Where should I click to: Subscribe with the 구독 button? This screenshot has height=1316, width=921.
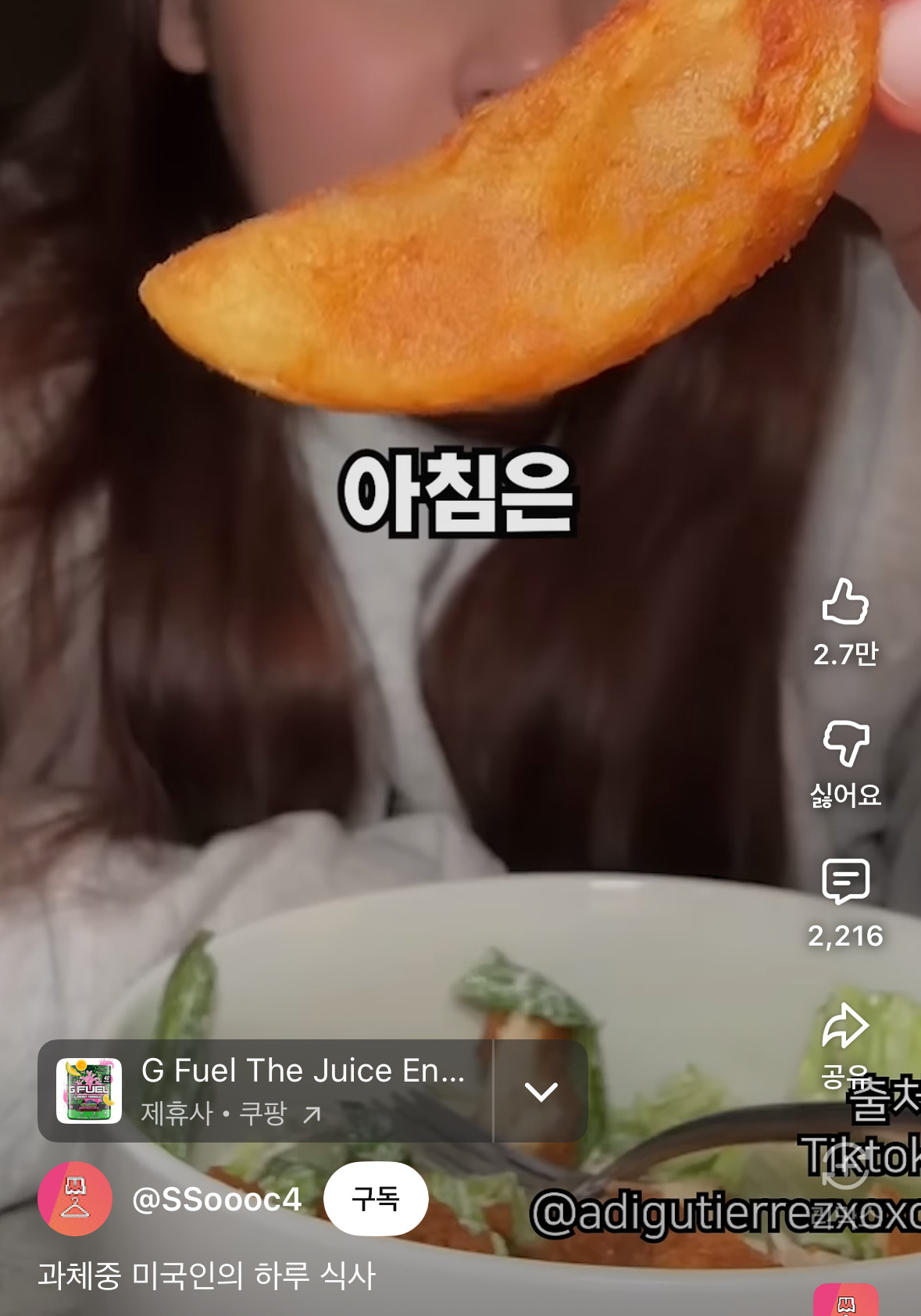376,1198
